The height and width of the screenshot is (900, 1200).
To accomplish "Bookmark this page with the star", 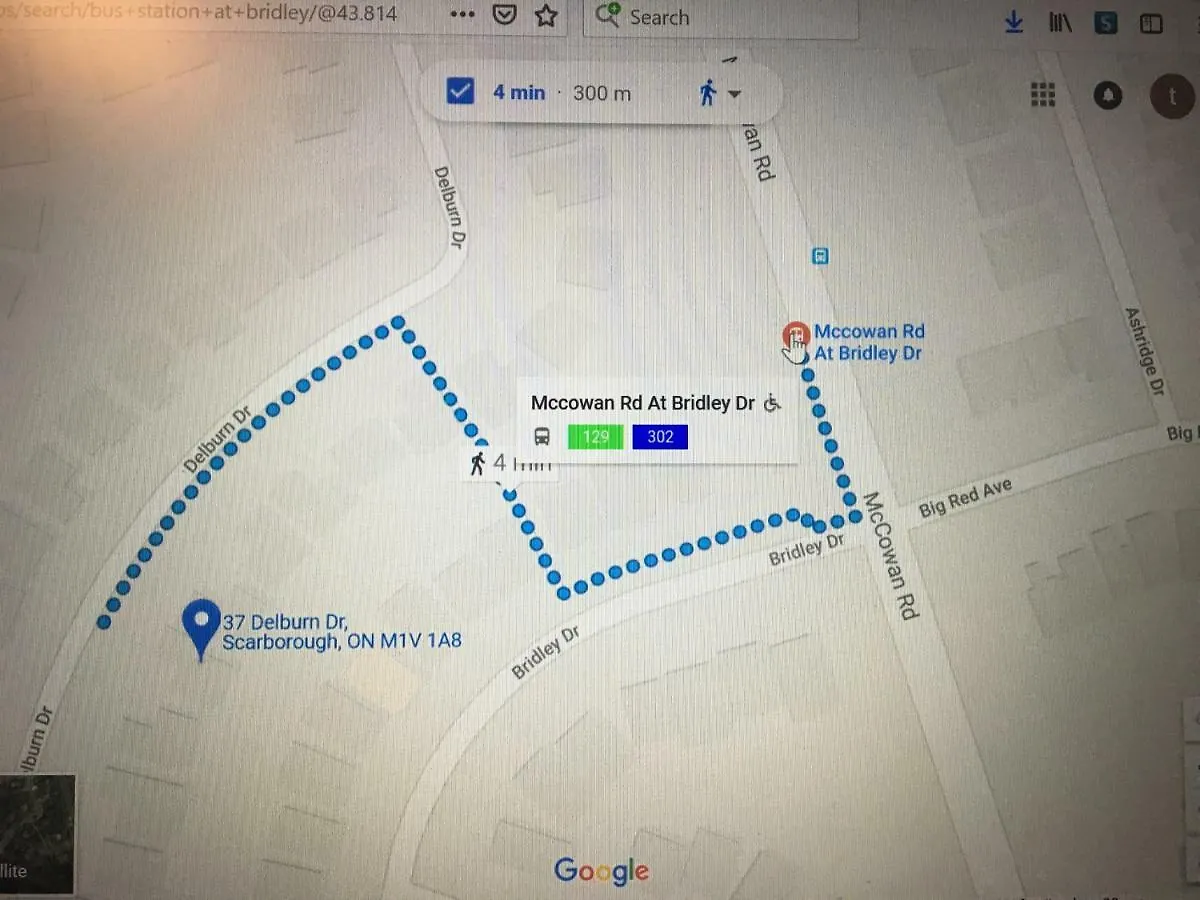I will 545,16.
